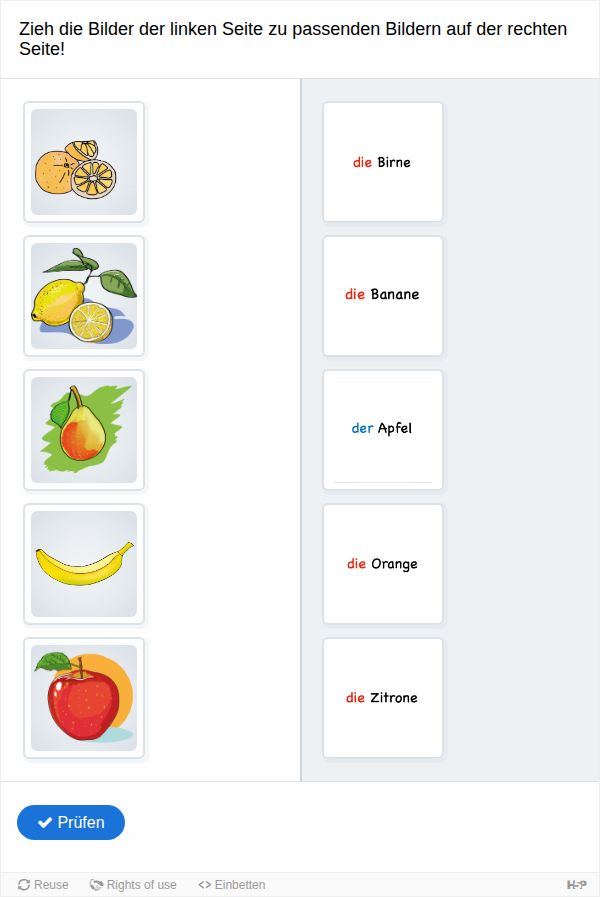Tap the Prüfen check button
The width and height of the screenshot is (600, 897).
pos(71,822)
